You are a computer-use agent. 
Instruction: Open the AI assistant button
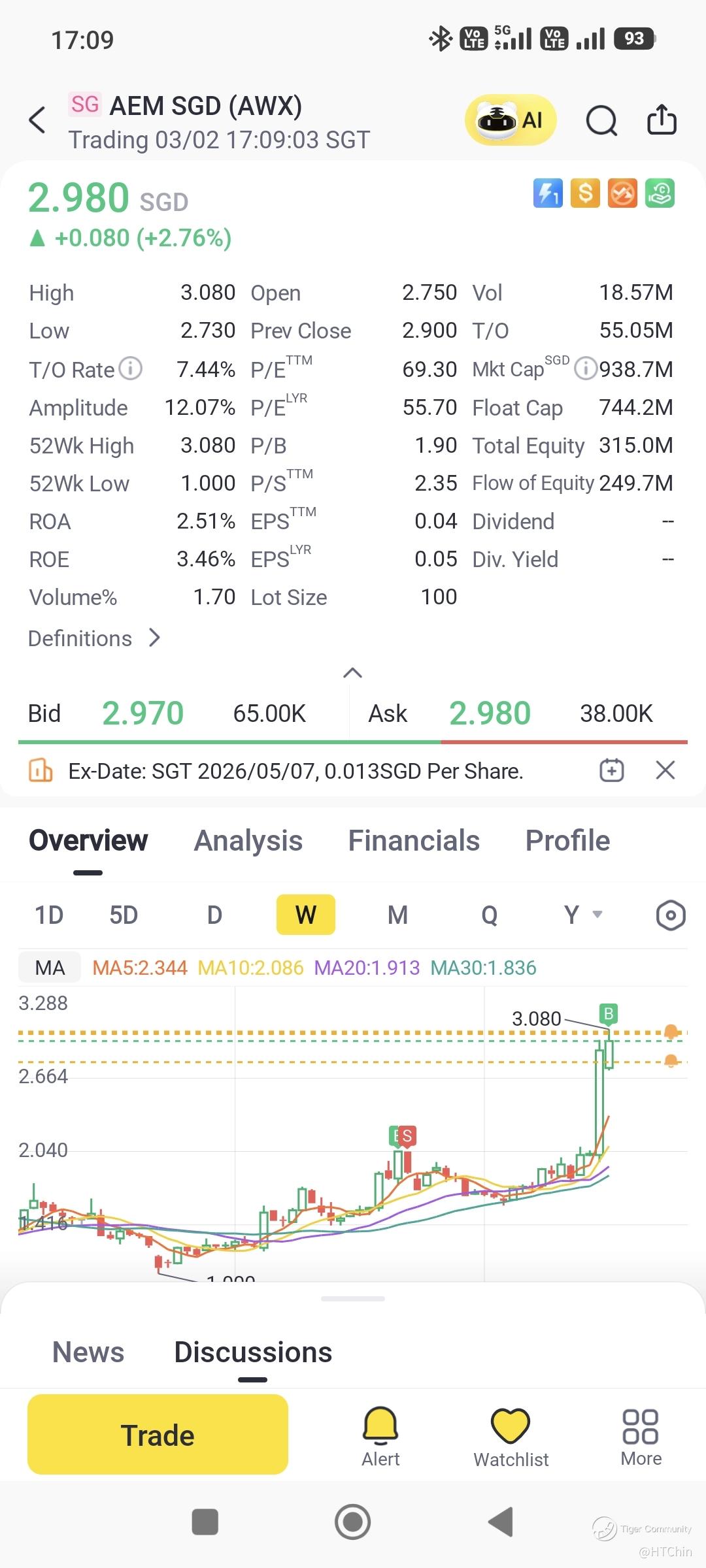coord(511,120)
